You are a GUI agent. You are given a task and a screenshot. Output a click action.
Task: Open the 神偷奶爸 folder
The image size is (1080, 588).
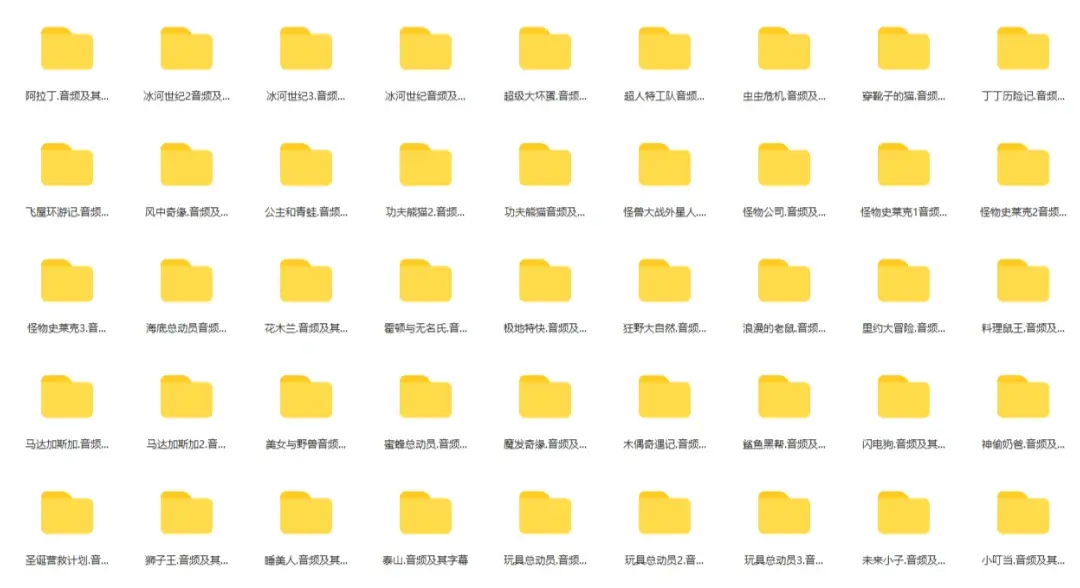click(1023, 397)
